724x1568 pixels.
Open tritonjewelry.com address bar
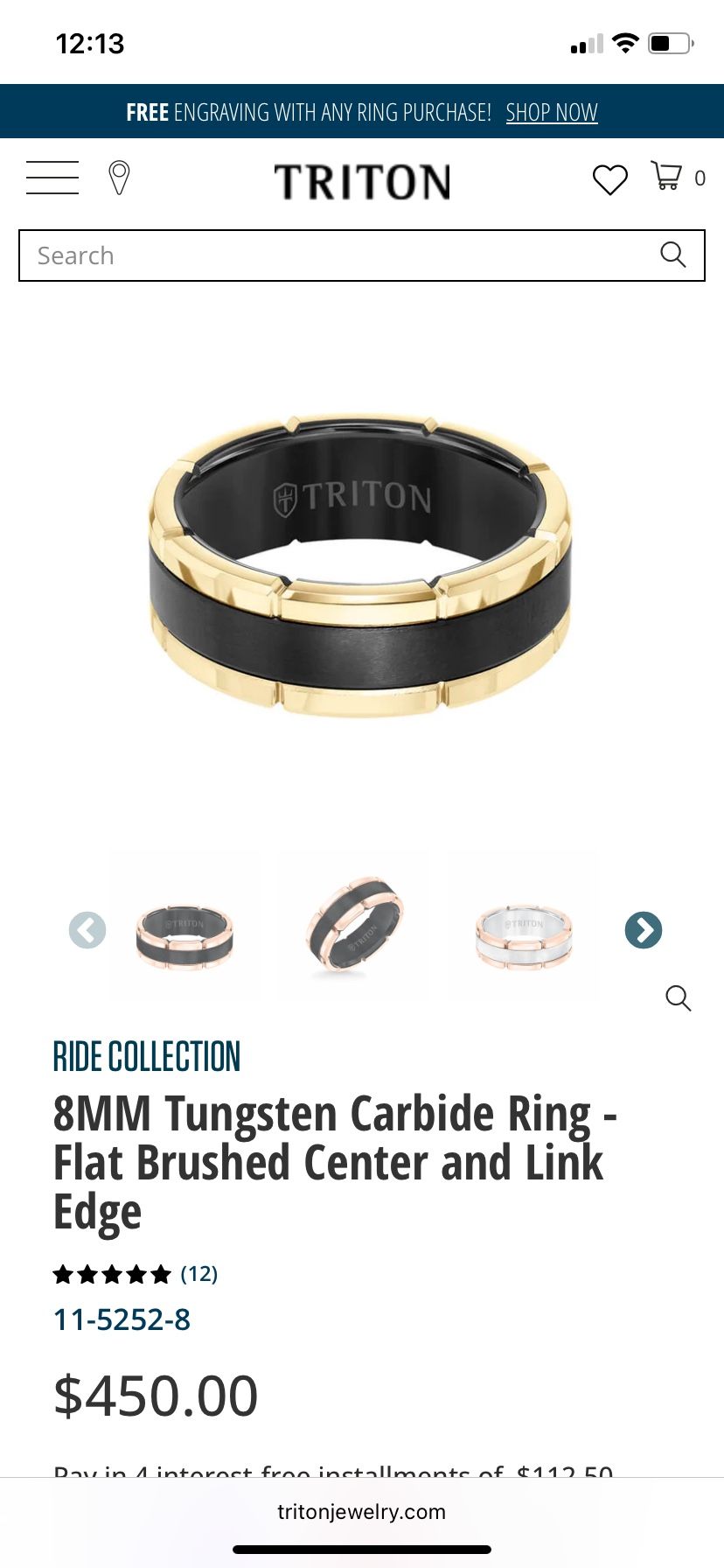pos(362,1511)
